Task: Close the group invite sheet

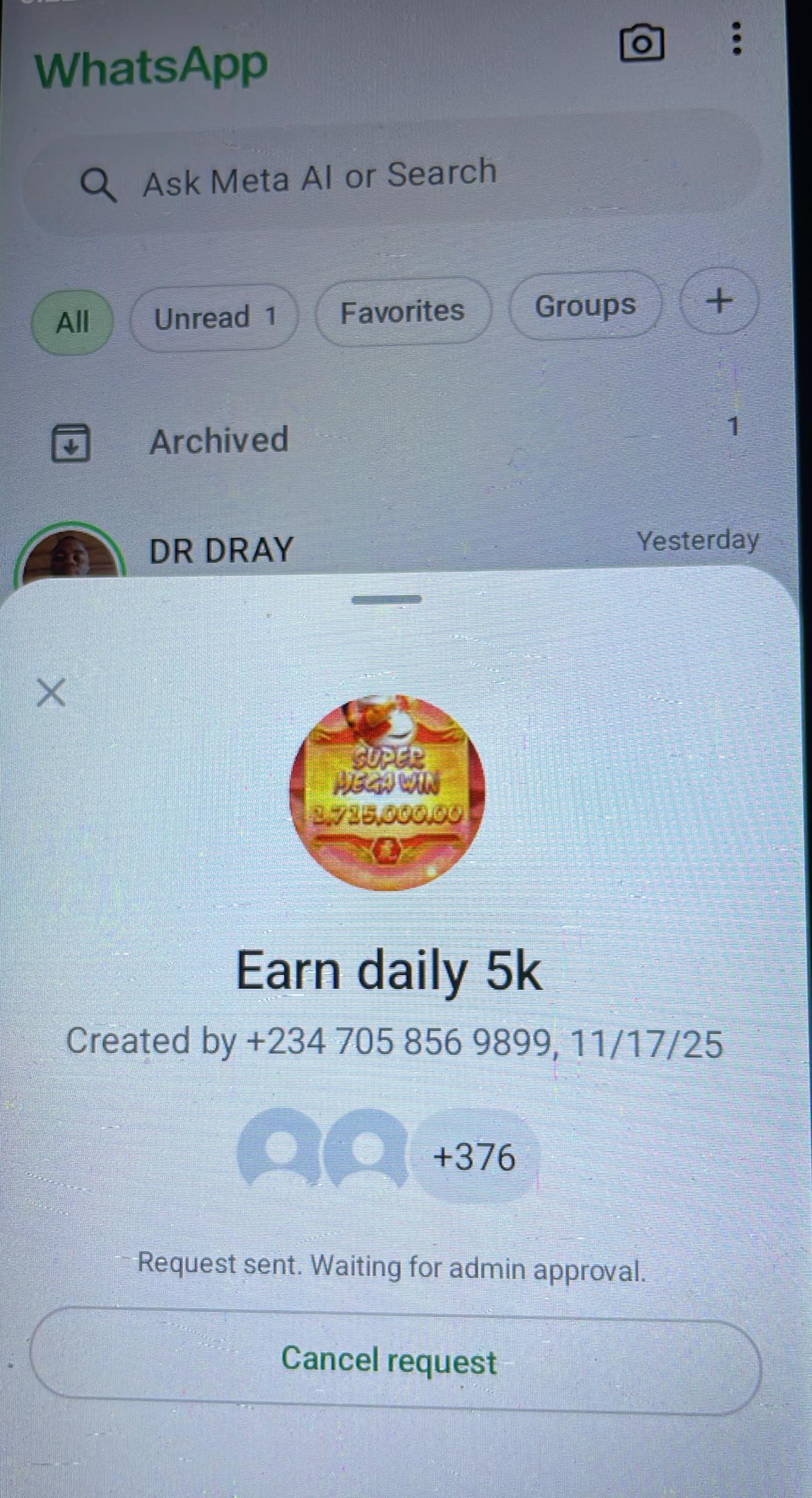Action: coord(51,693)
